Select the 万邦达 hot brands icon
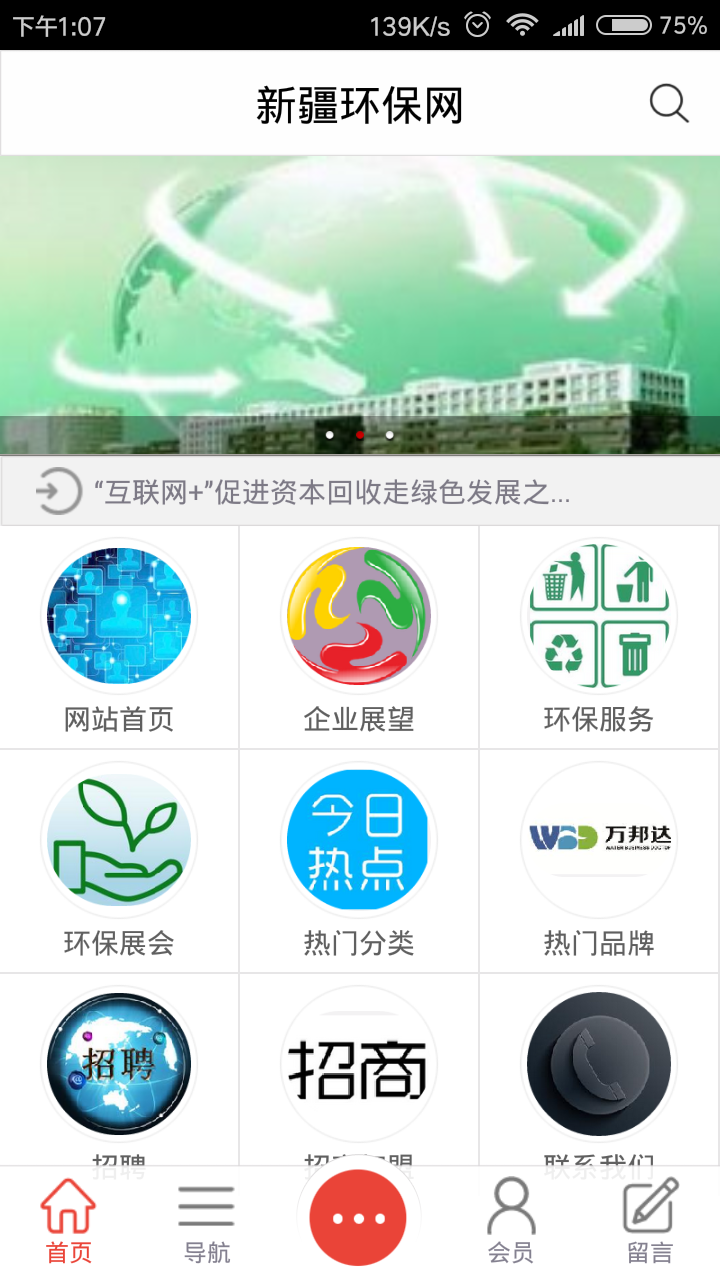The image size is (720, 1280). [598, 840]
